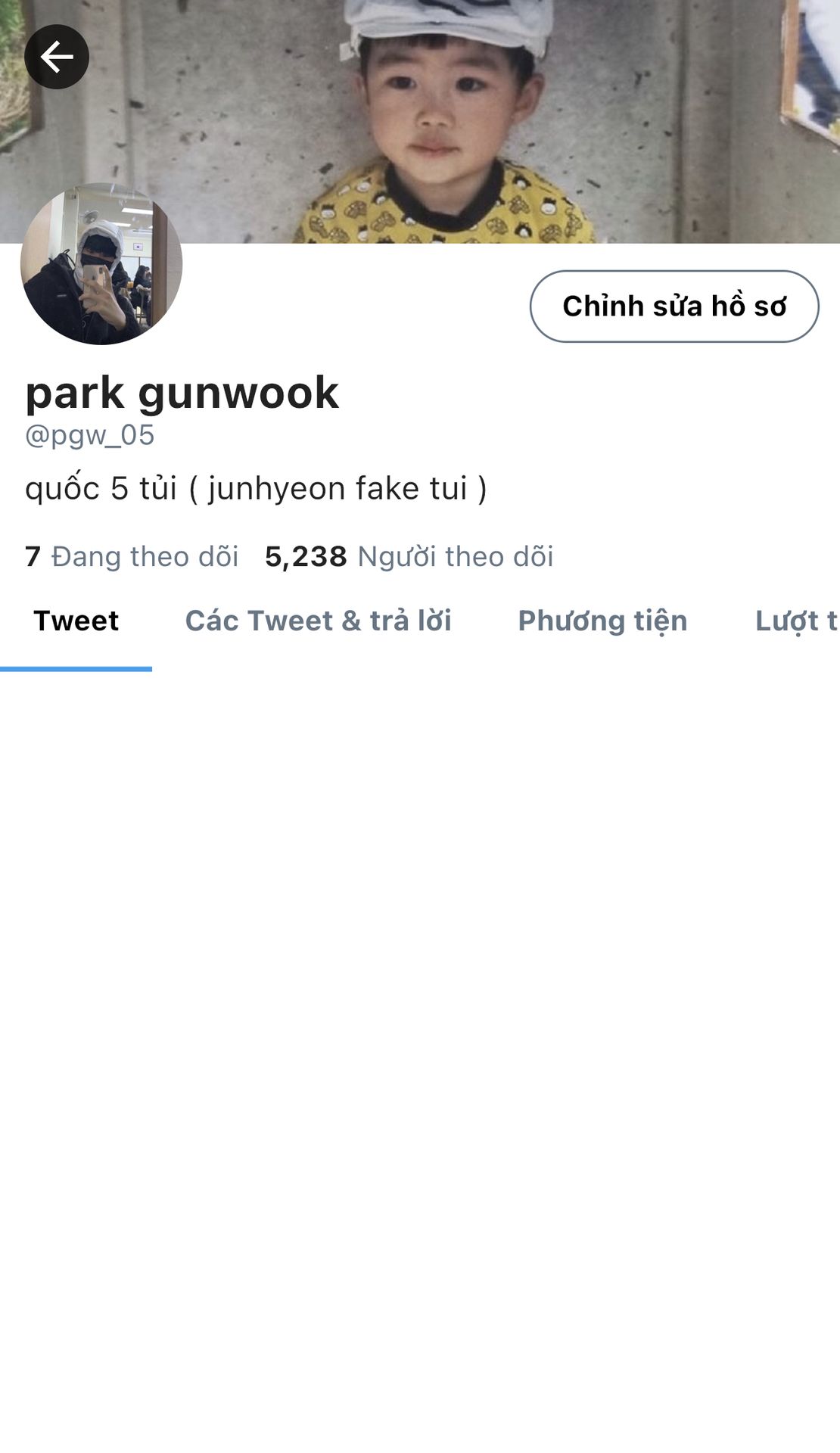Tap the Chỉnh sửa hồ sơ button
The height and width of the screenshot is (1453, 840).
pyautogui.click(x=674, y=306)
